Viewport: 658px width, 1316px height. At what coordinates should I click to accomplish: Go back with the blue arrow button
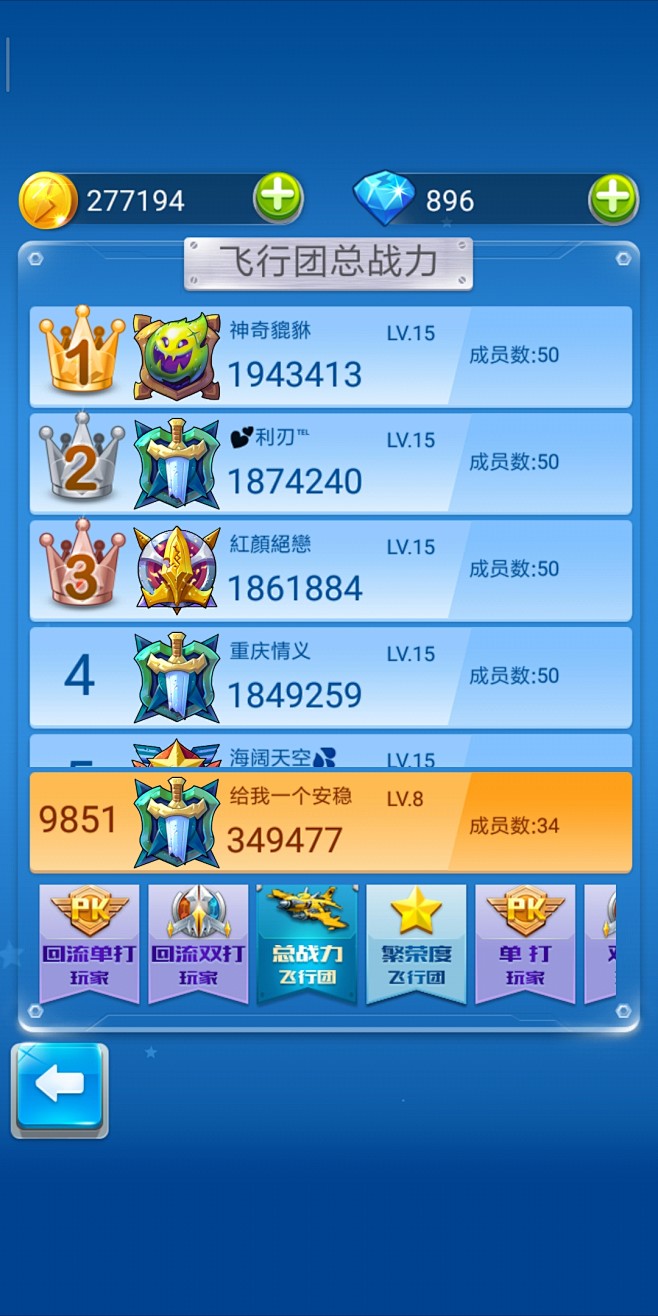[60, 1089]
